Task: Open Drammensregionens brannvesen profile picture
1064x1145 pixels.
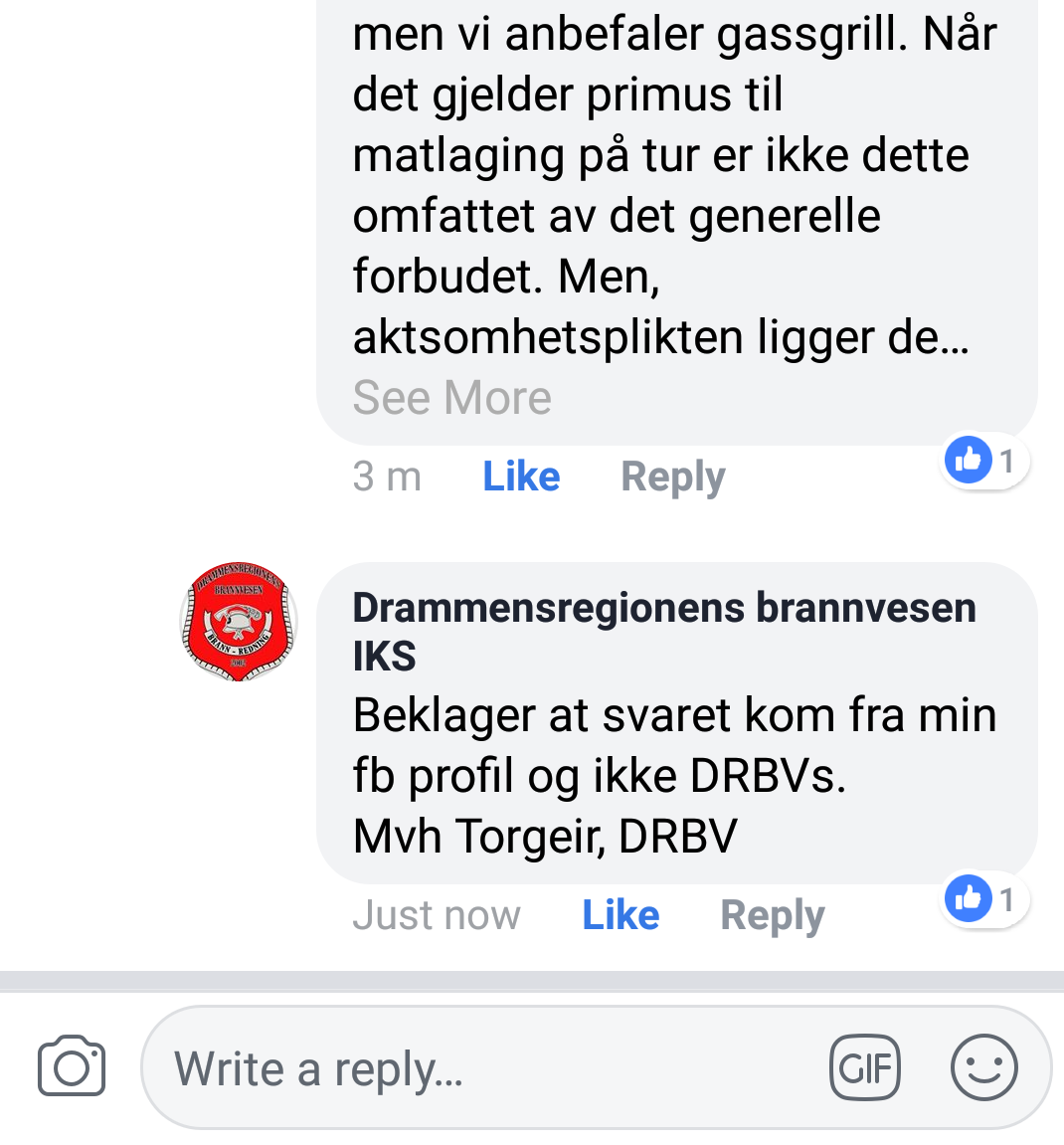Action: [x=239, y=622]
